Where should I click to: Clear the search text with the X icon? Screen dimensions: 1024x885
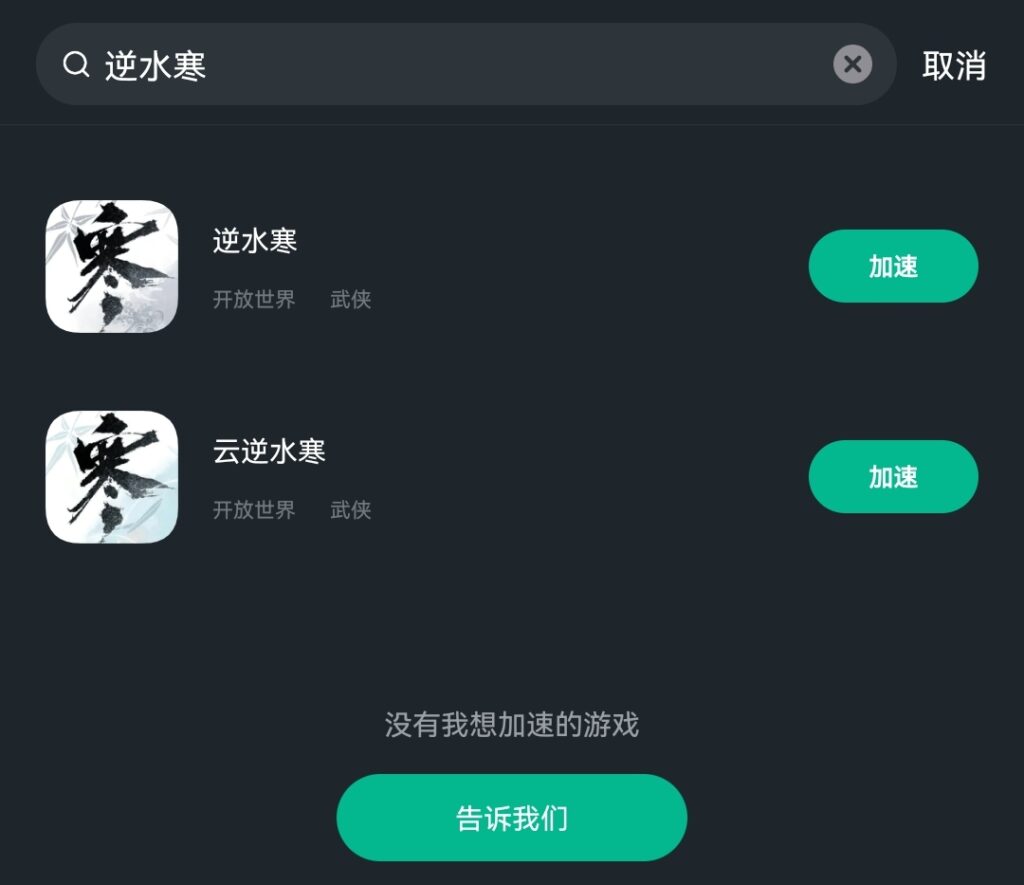[x=852, y=65]
